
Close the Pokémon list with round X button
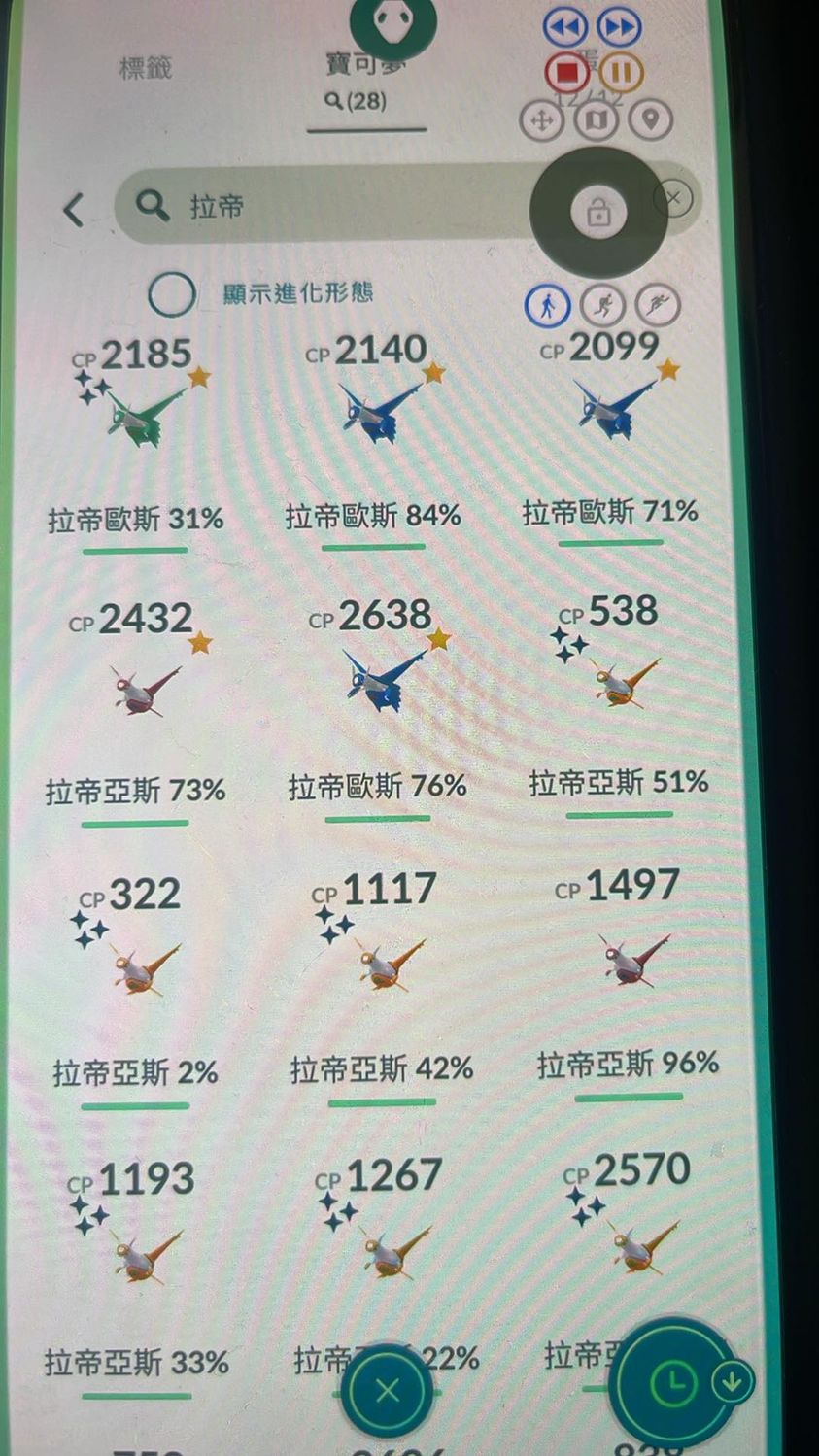(387, 1390)
